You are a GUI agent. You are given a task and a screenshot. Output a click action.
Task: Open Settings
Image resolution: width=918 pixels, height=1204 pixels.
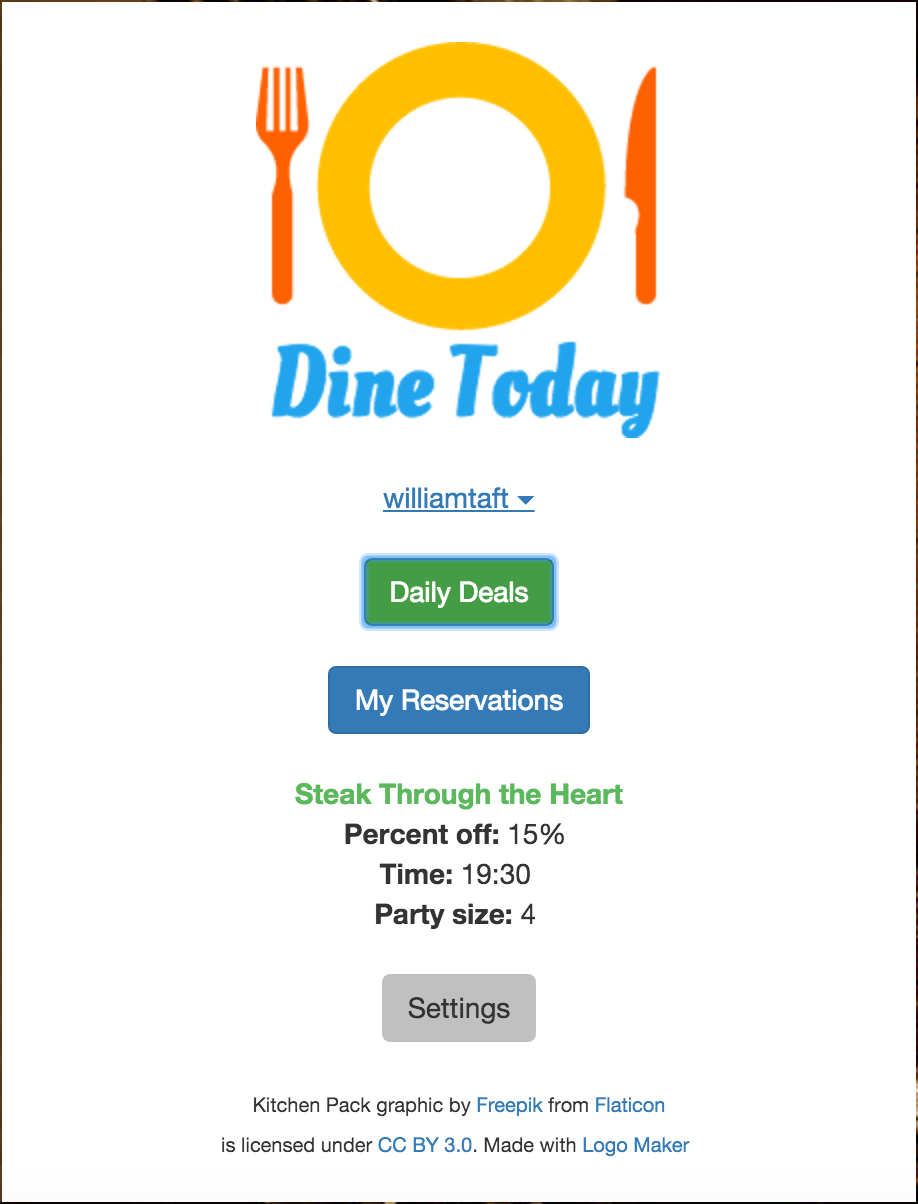tap(459, 1007)
